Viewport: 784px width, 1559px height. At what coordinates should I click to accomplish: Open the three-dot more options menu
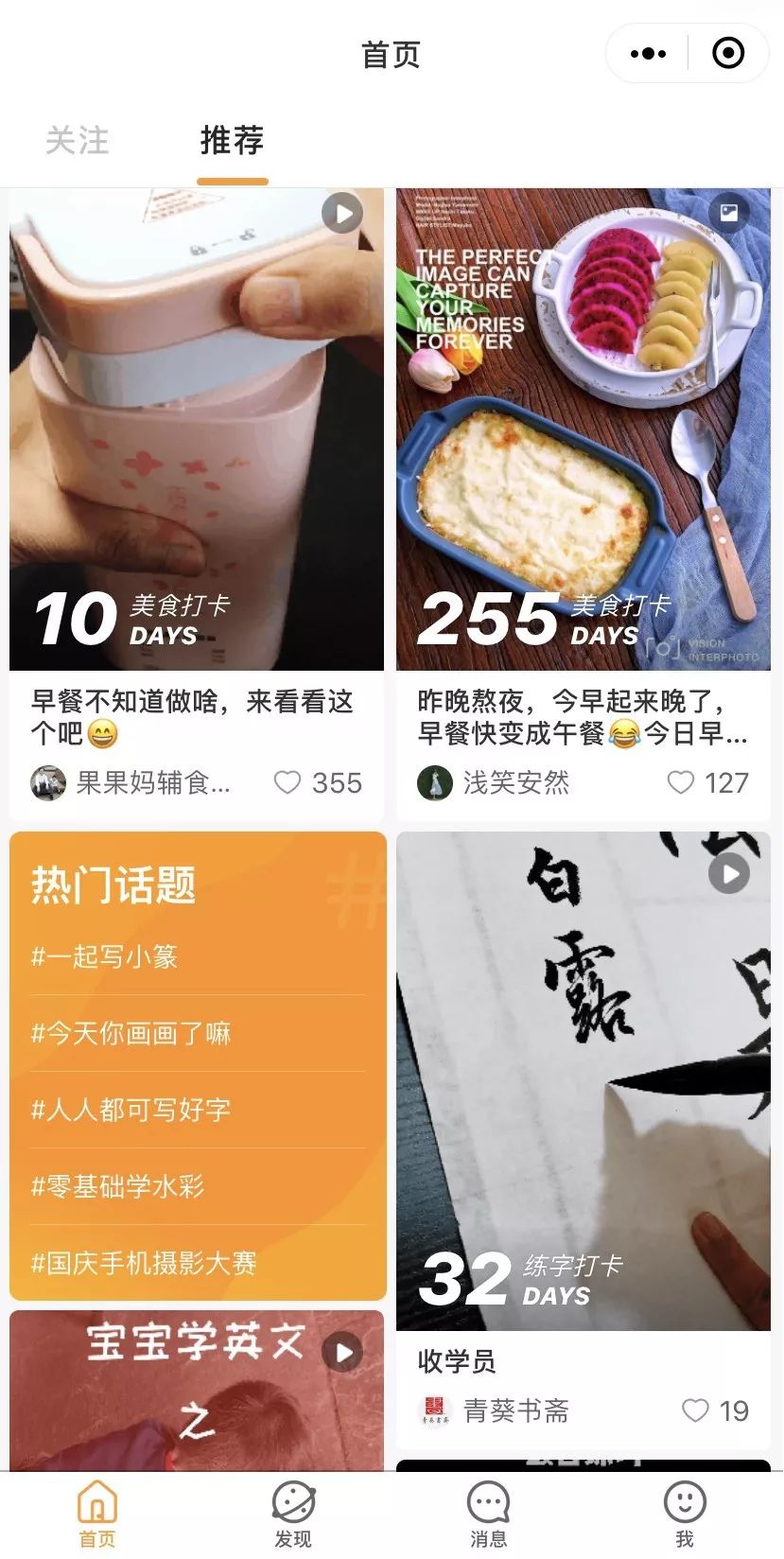pyautogui.click(x=647, y=53)
